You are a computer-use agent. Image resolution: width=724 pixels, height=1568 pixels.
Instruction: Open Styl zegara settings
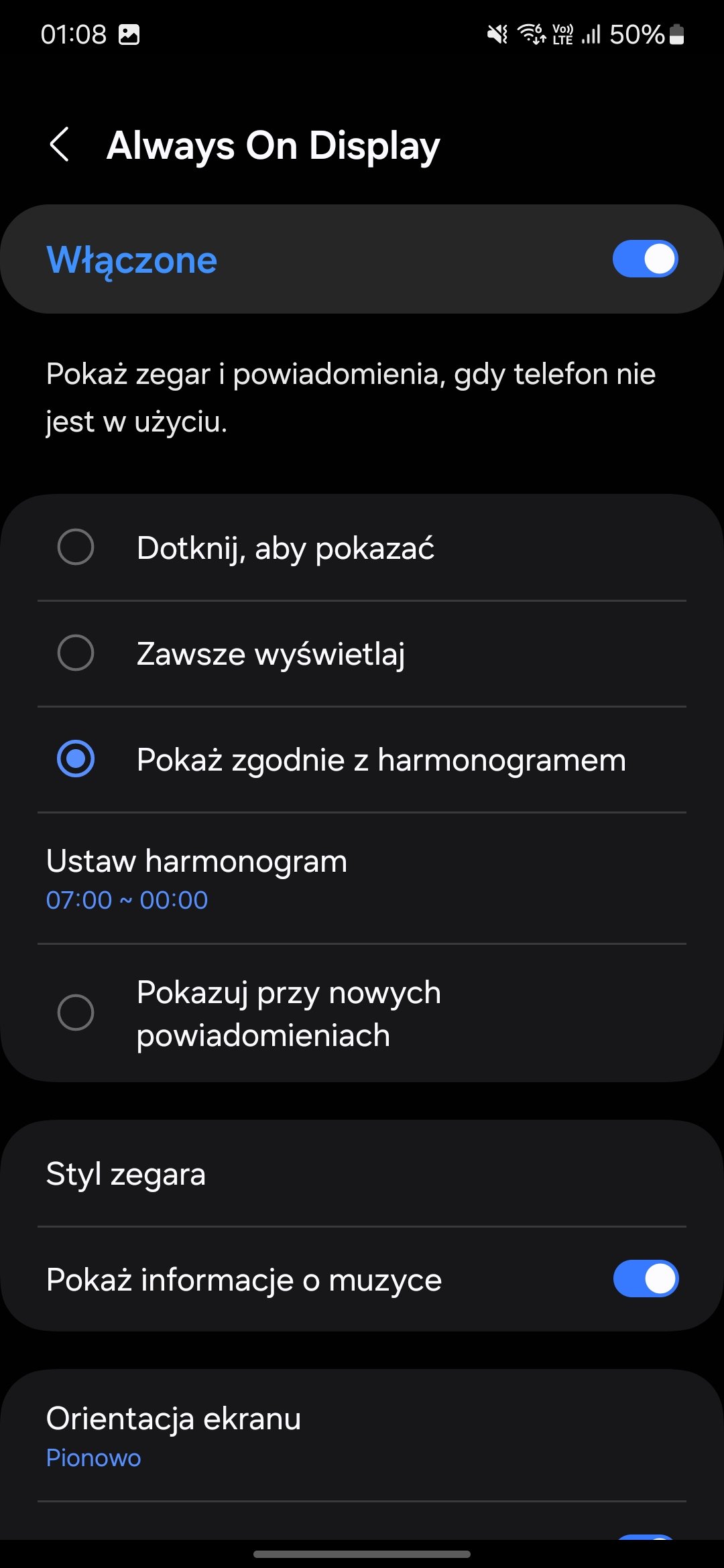(x=362, y=1173)
